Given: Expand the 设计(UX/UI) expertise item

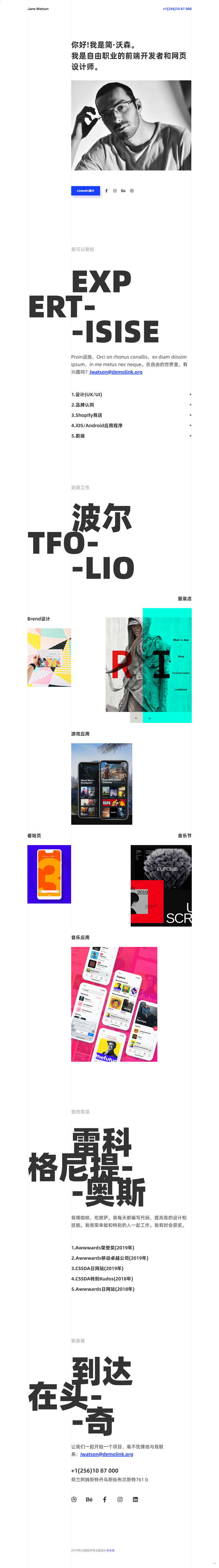Looking at the screenshot, I should (x=131, y=394).
